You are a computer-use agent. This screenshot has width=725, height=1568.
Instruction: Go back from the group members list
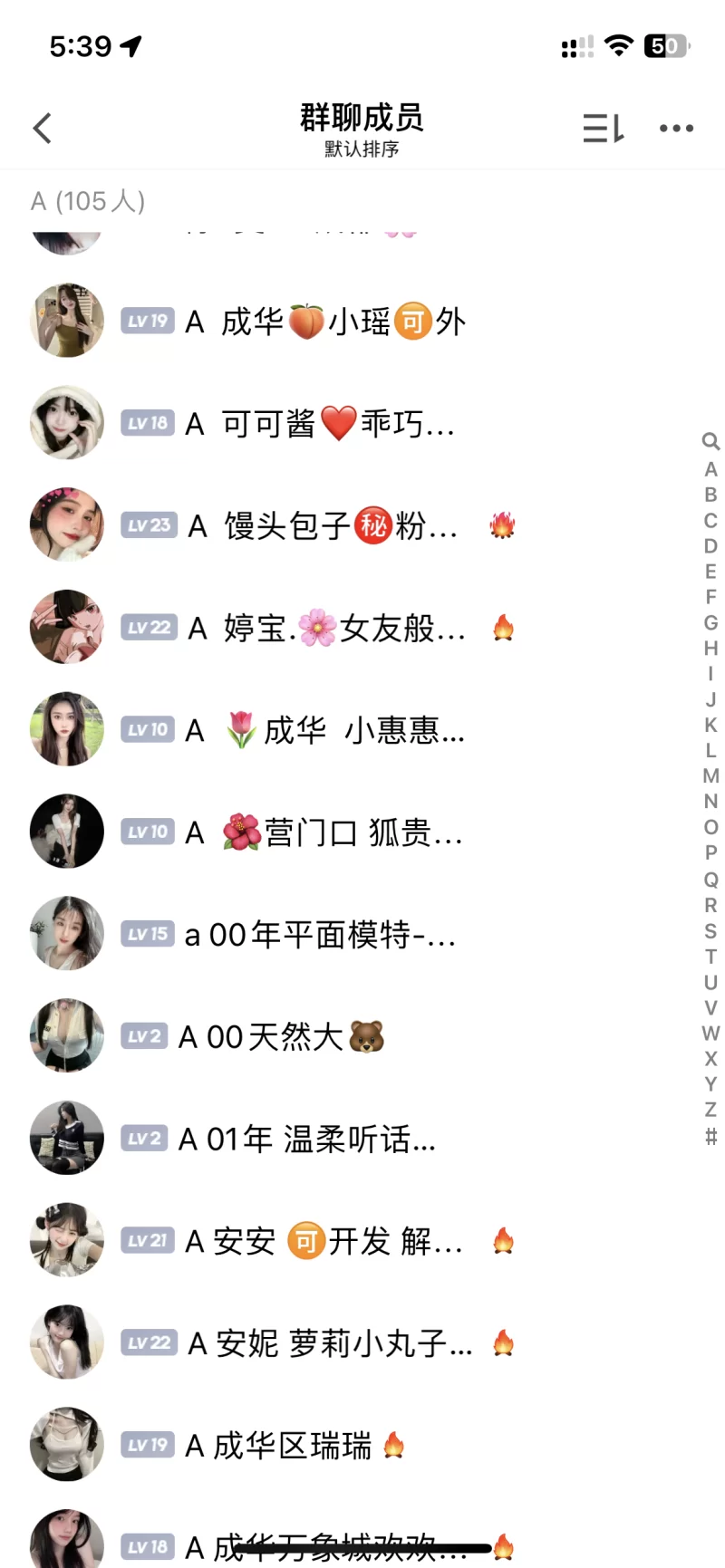tap(43, 129)
